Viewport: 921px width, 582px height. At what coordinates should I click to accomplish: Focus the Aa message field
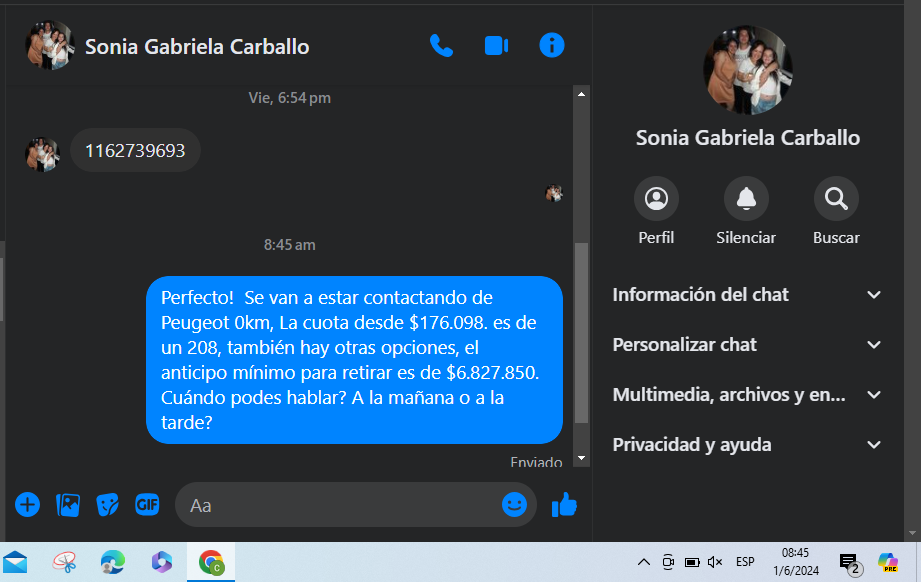click(x=340, y=505)
